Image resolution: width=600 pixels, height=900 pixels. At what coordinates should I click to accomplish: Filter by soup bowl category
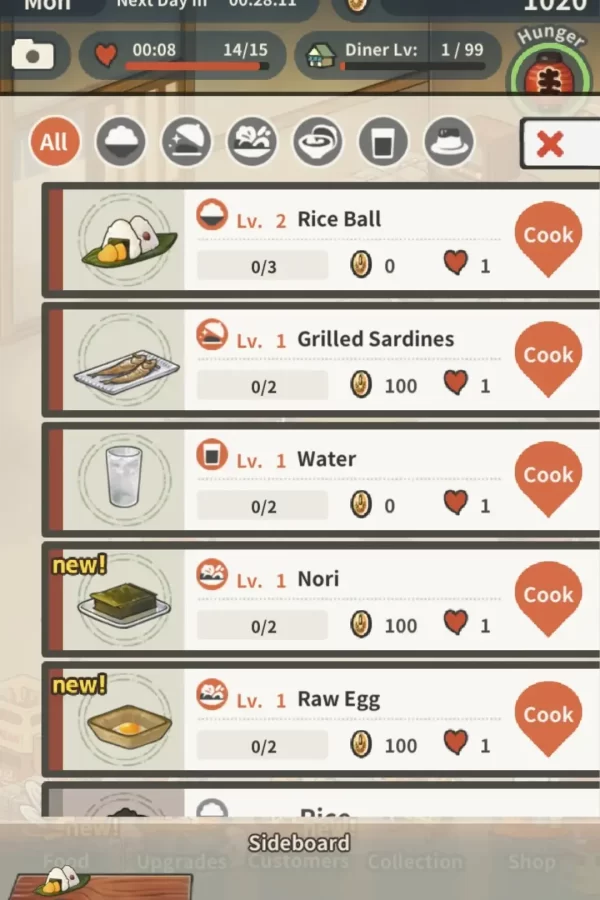point(318,142)
